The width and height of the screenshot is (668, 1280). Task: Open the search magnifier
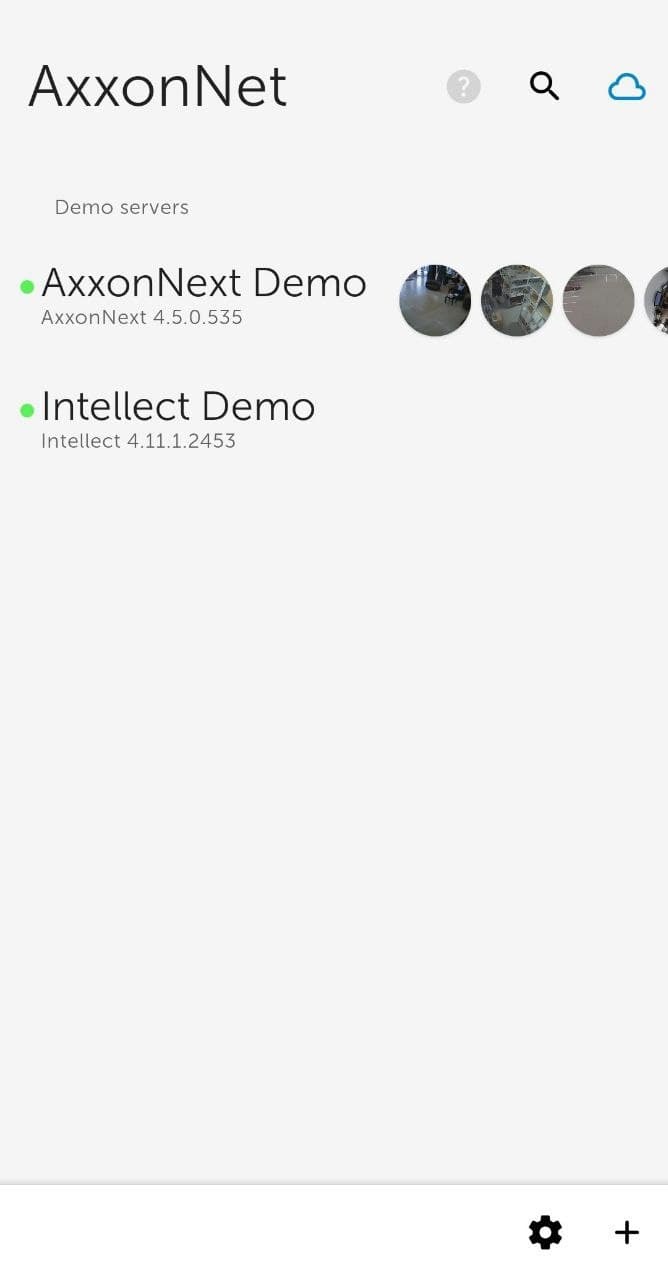[544, 87]
